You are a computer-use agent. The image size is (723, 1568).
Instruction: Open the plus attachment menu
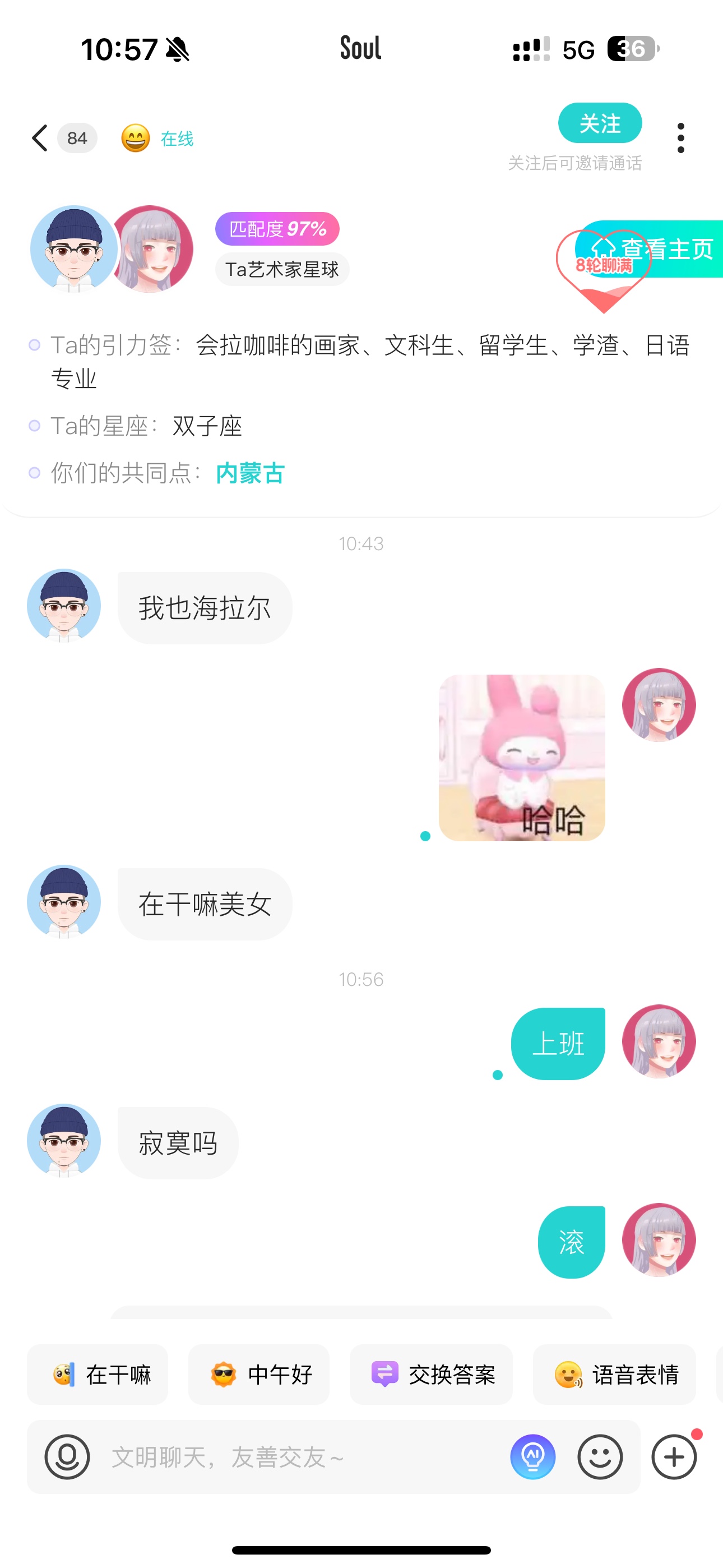click(x=674, y=1456)
